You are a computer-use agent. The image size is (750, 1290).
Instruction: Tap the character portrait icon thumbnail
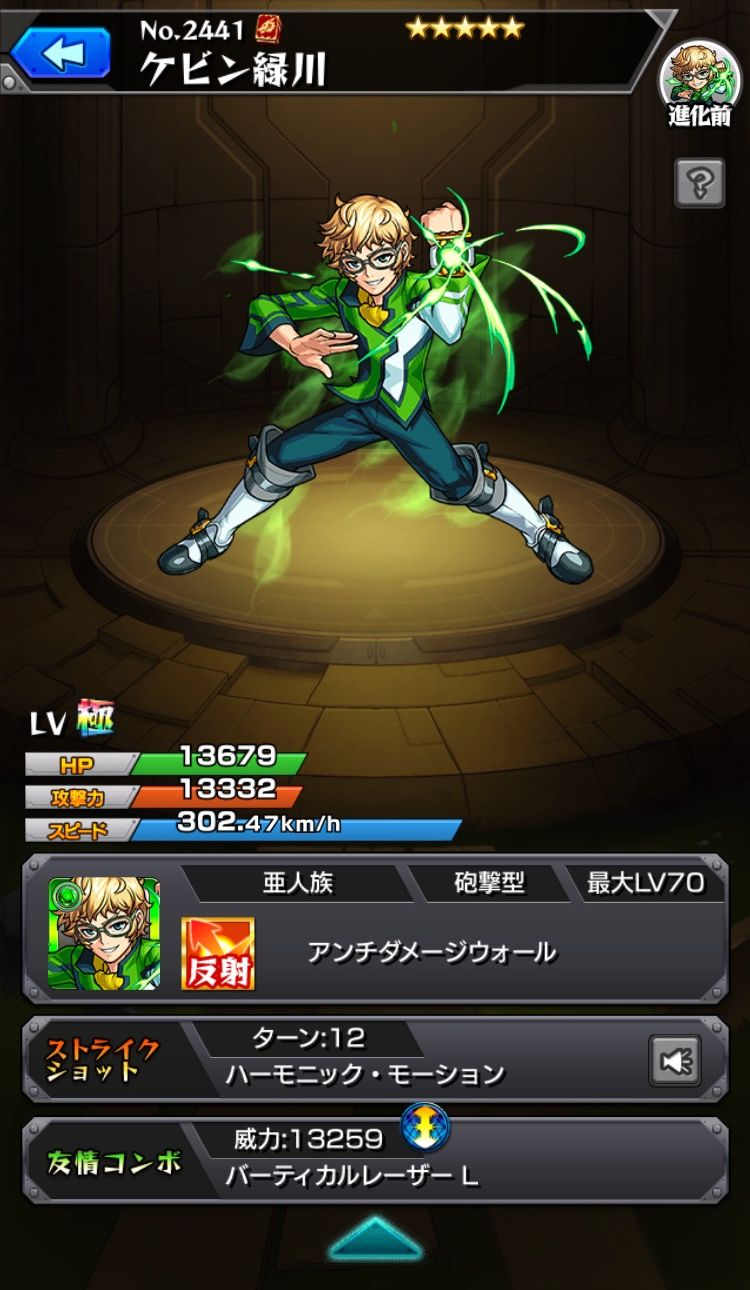click(104, 934)
